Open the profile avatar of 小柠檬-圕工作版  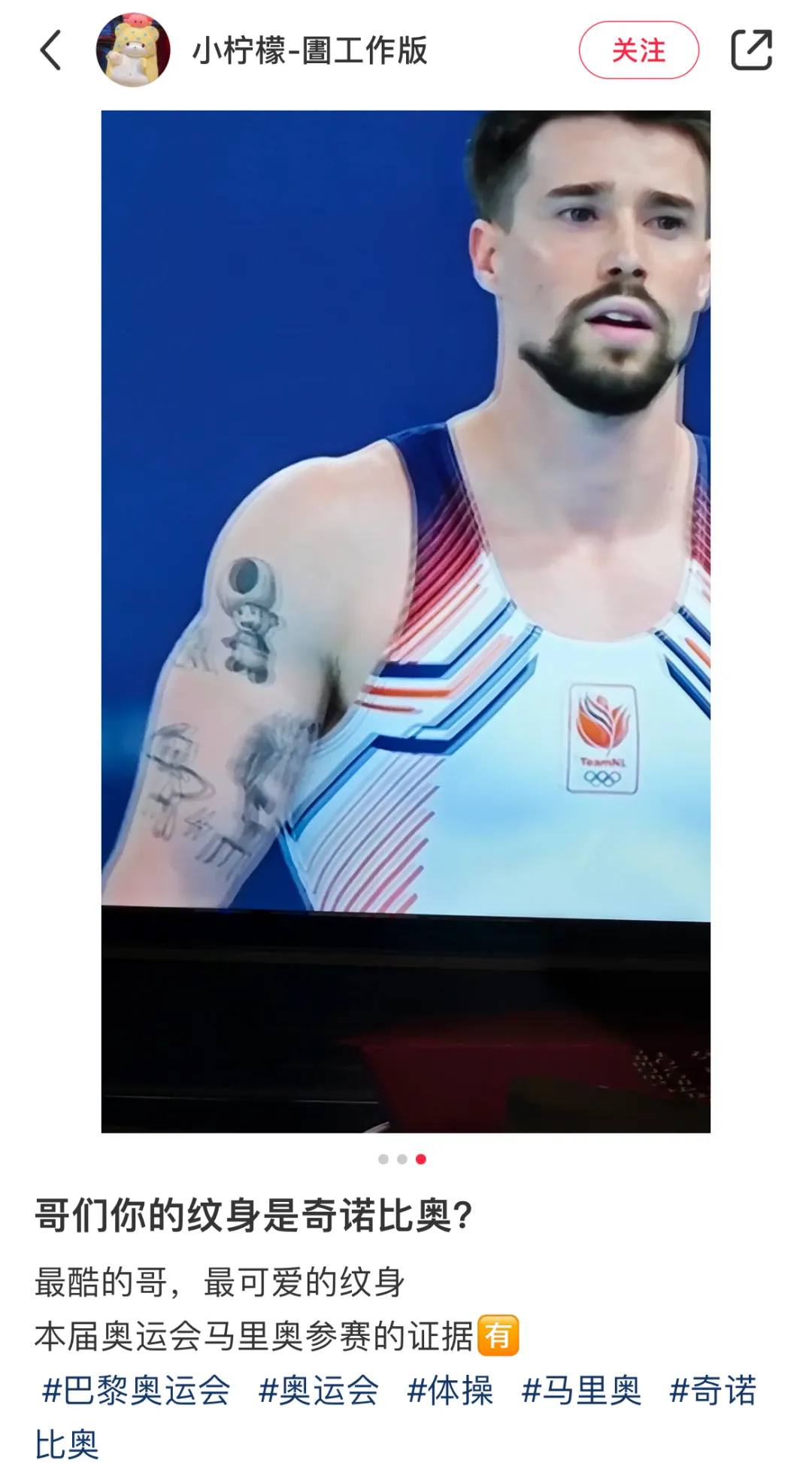pyautogui.click(x=133, y=50)
